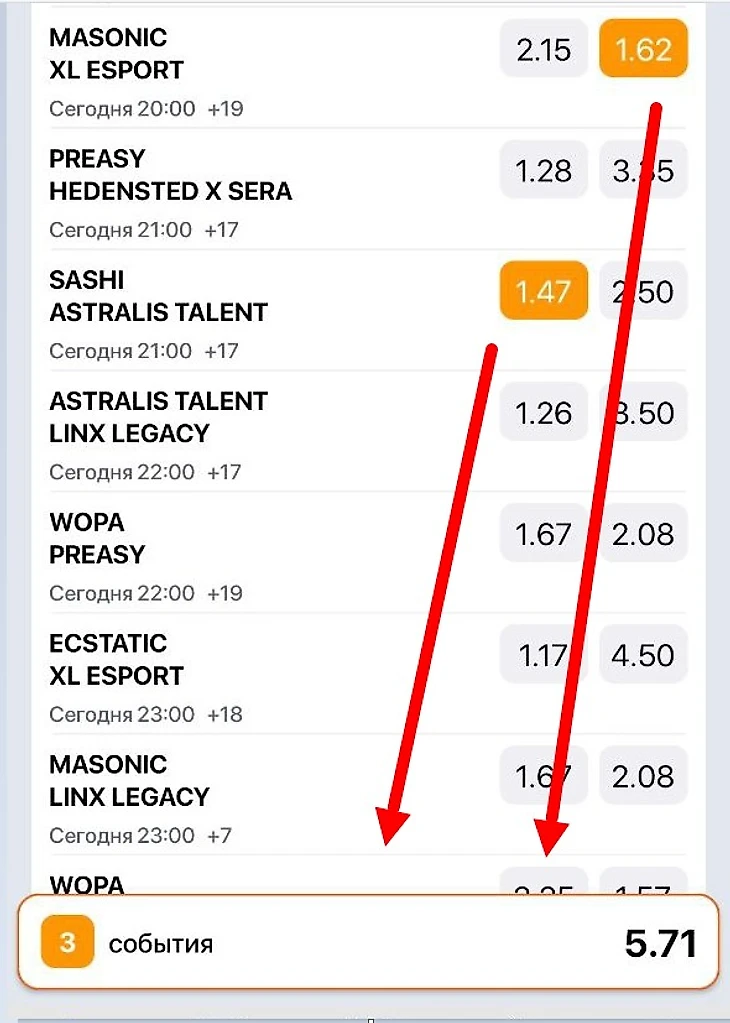This screenshot has height=1023, width=730.
Task: Select odds 2.08 for WOPA vs PREASY
Action: click(643, 534)
